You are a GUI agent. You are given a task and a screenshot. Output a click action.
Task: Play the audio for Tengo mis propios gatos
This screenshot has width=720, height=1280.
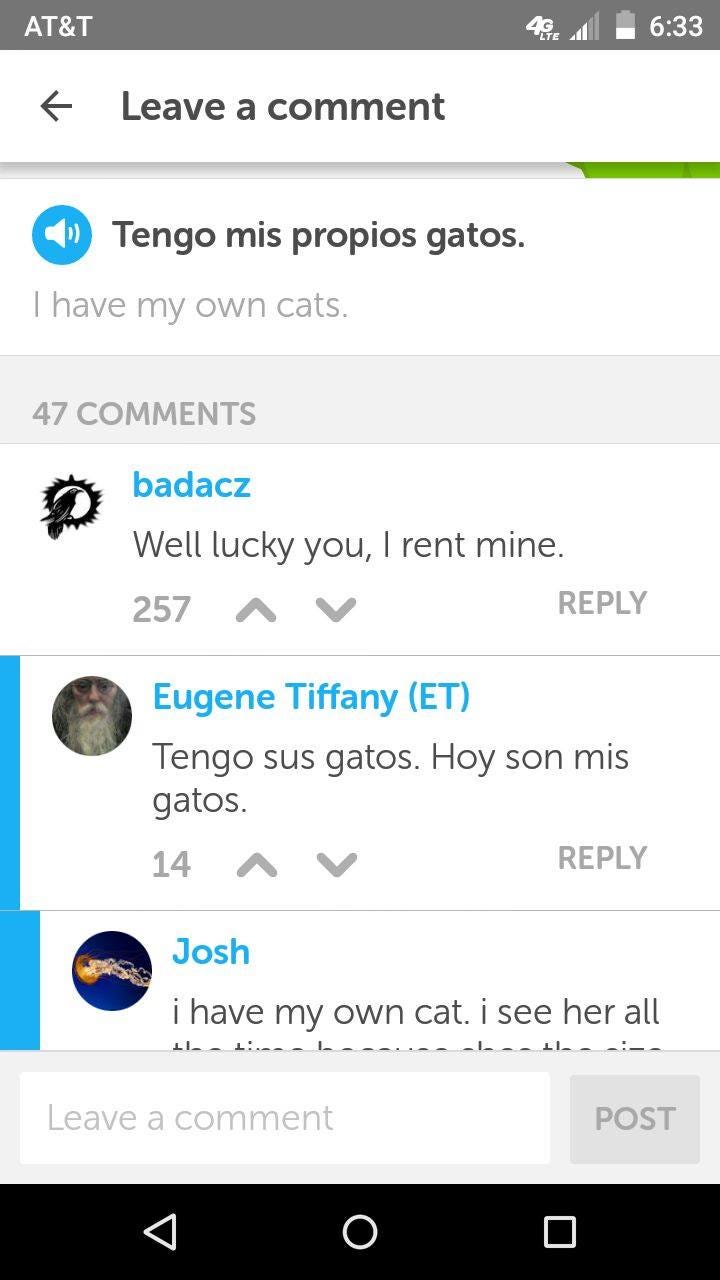62,236
